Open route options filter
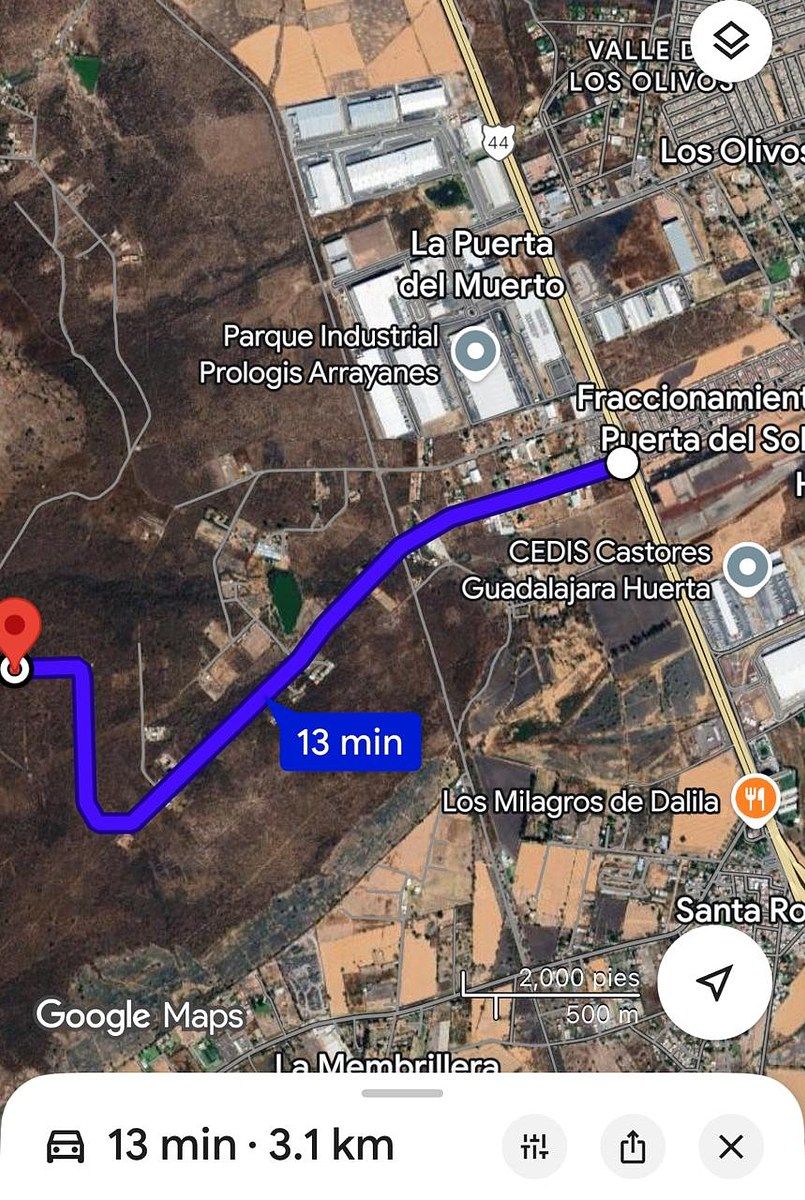 tap(534, 1146)
